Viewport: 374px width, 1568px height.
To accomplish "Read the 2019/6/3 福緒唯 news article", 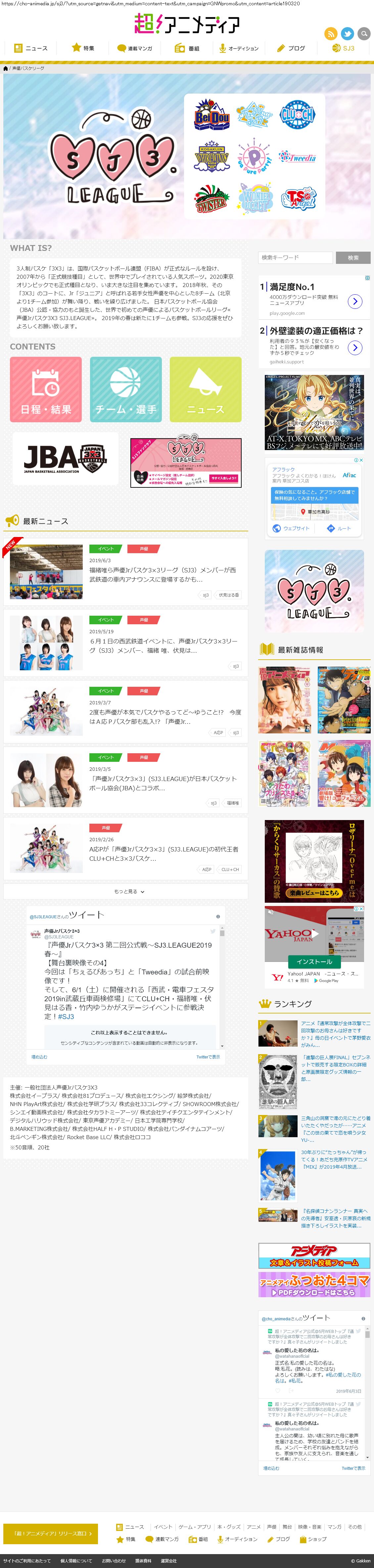I will [x=163, y=575].
